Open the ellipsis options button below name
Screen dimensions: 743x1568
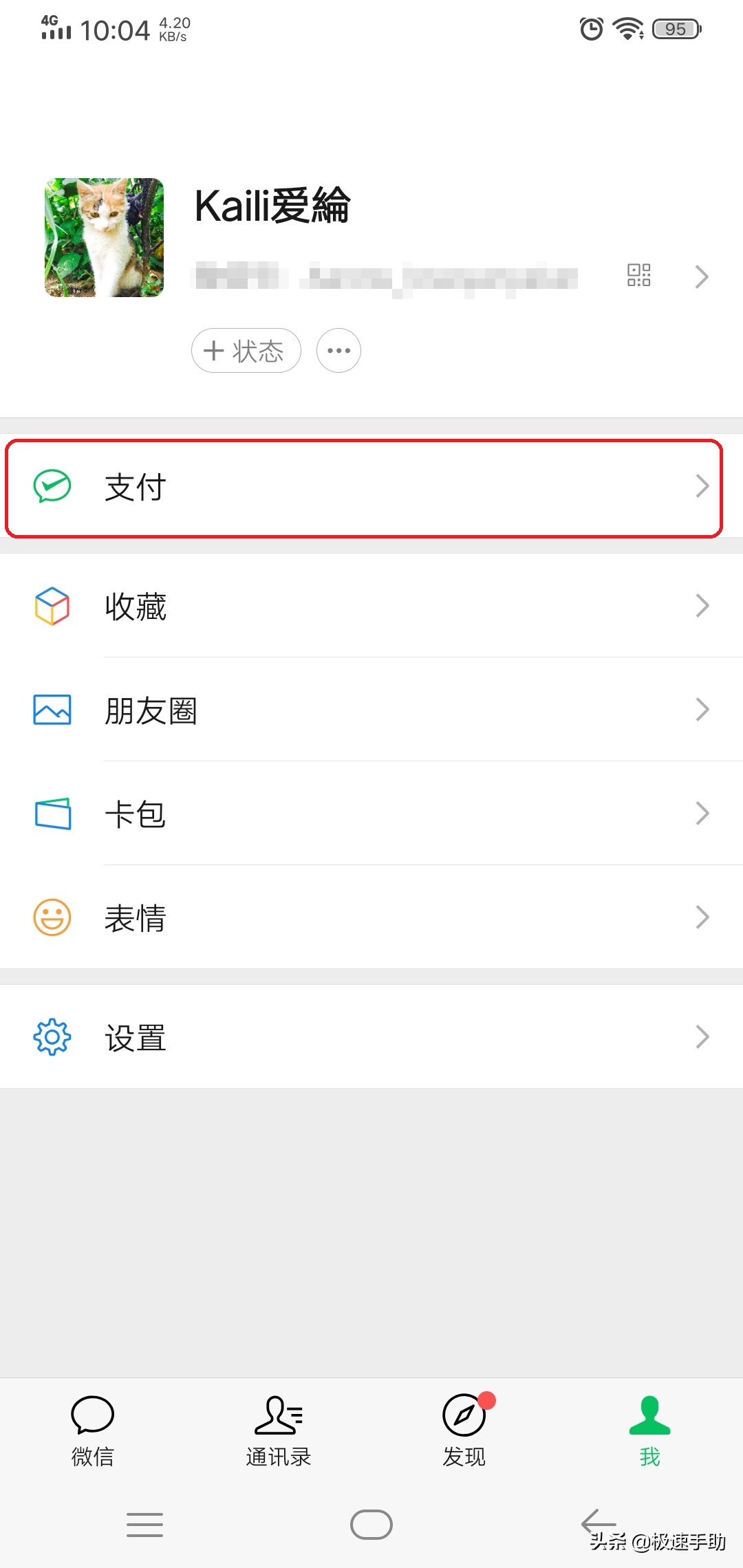pos(338,351)
